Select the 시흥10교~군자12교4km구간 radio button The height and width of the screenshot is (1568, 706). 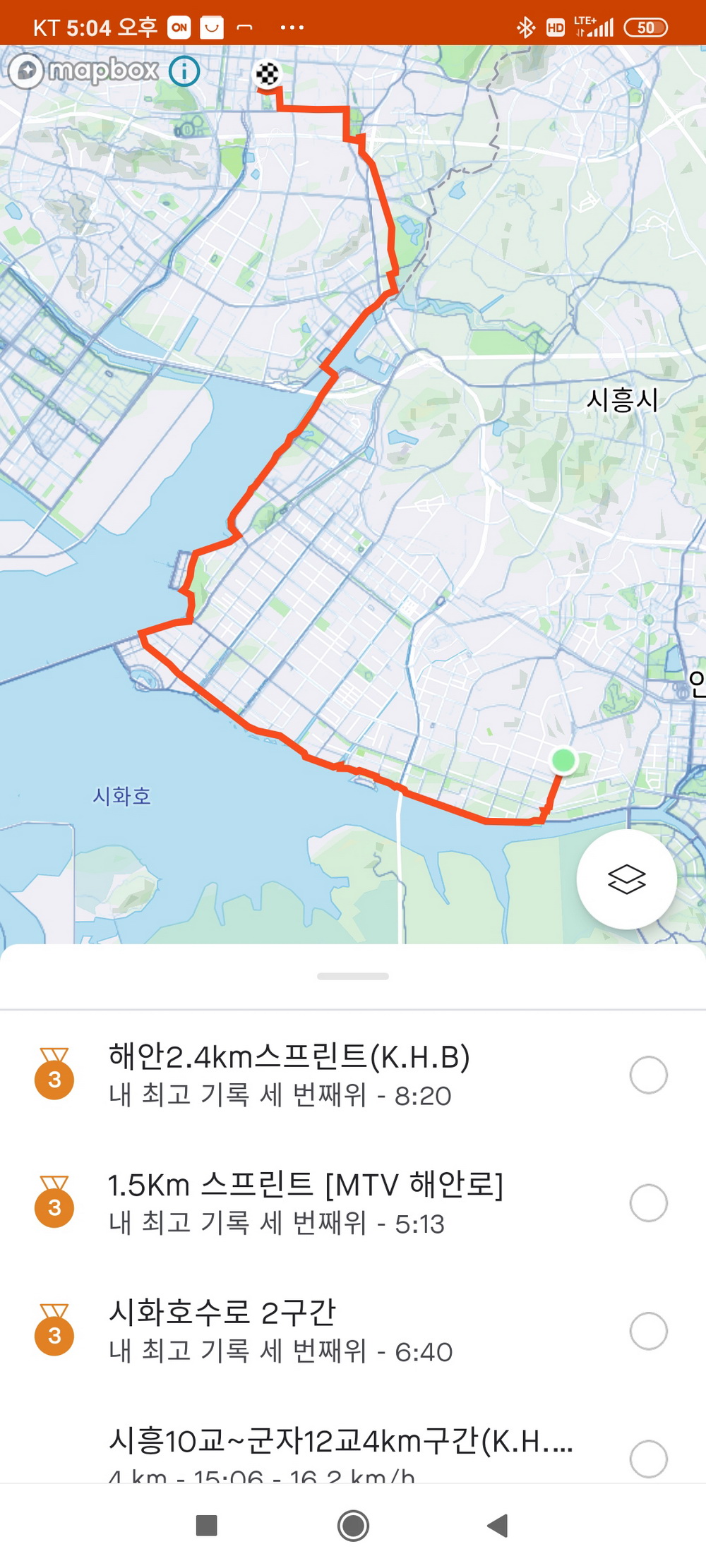[x=648, y=1458]
